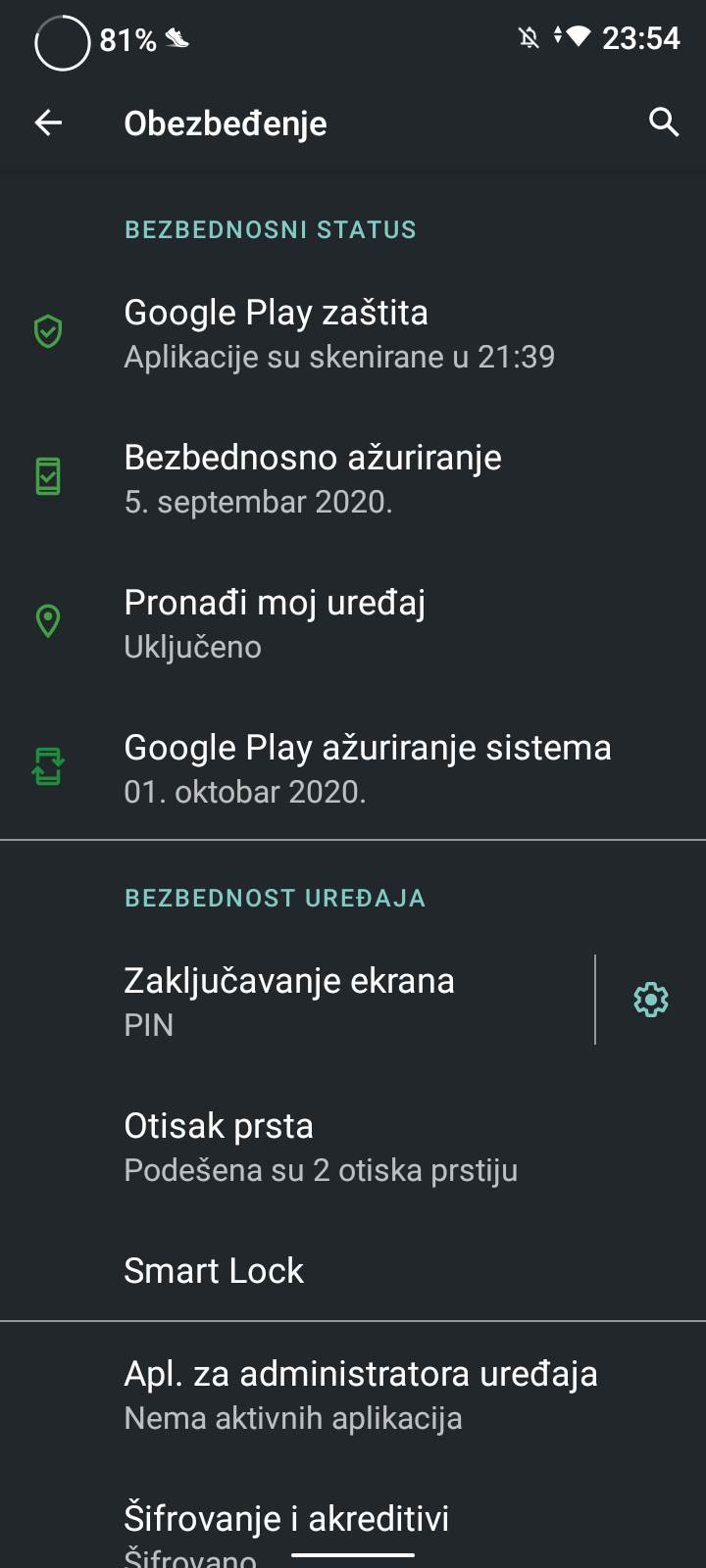Select Zaključavanje ekrana entry

click(x=288, y=1000)
